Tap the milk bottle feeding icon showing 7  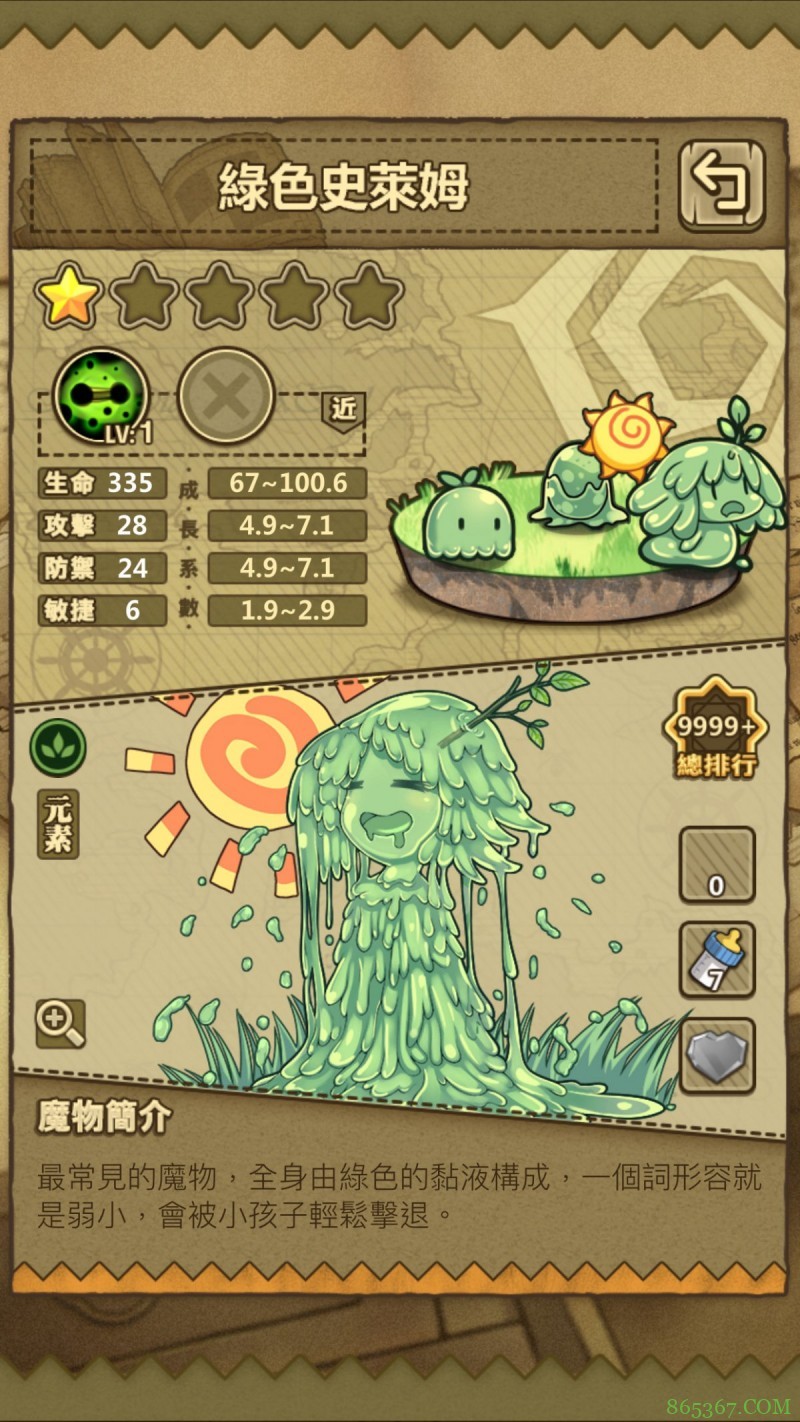[x=717, y=960]
